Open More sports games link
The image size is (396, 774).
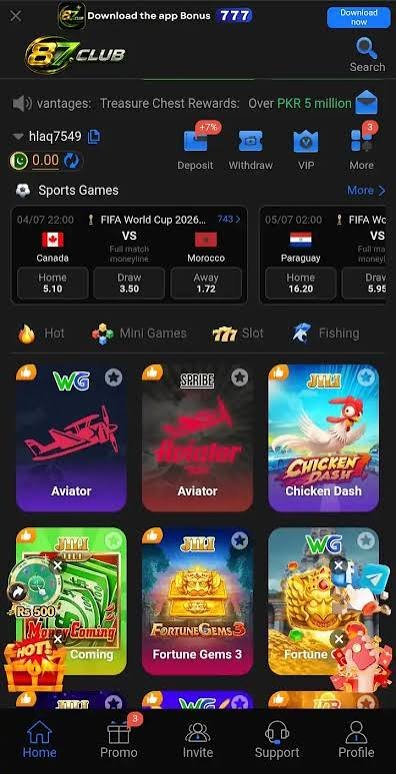pyautogui.click(x=366, y=190)
